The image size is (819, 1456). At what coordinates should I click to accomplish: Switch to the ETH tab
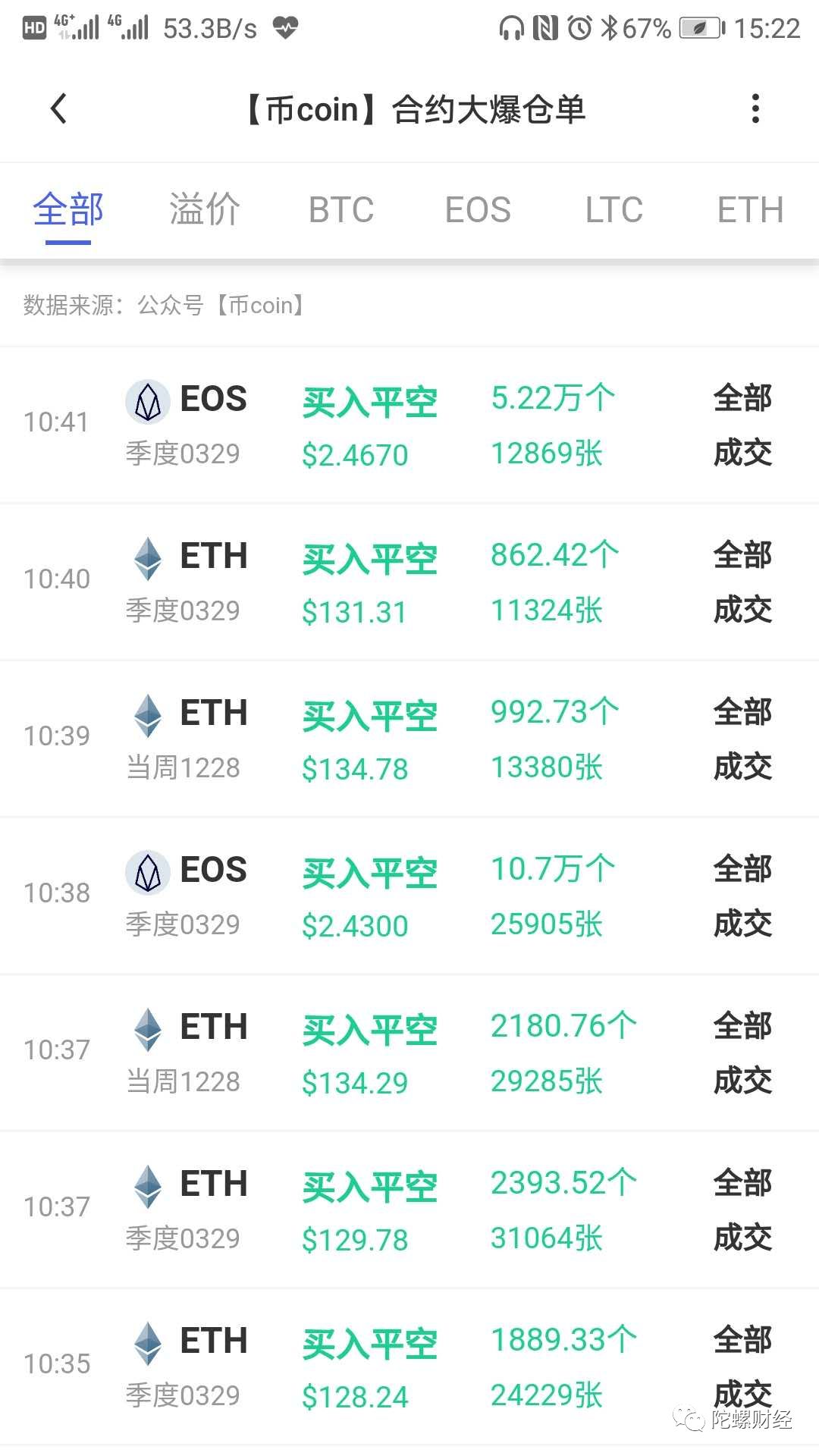coord(751,209)
